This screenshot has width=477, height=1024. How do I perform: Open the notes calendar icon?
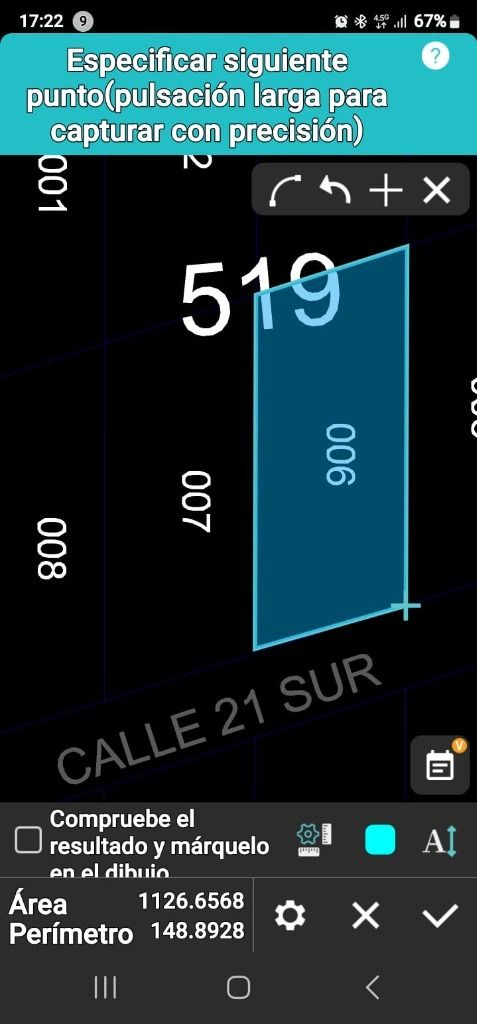pos(440,765)
